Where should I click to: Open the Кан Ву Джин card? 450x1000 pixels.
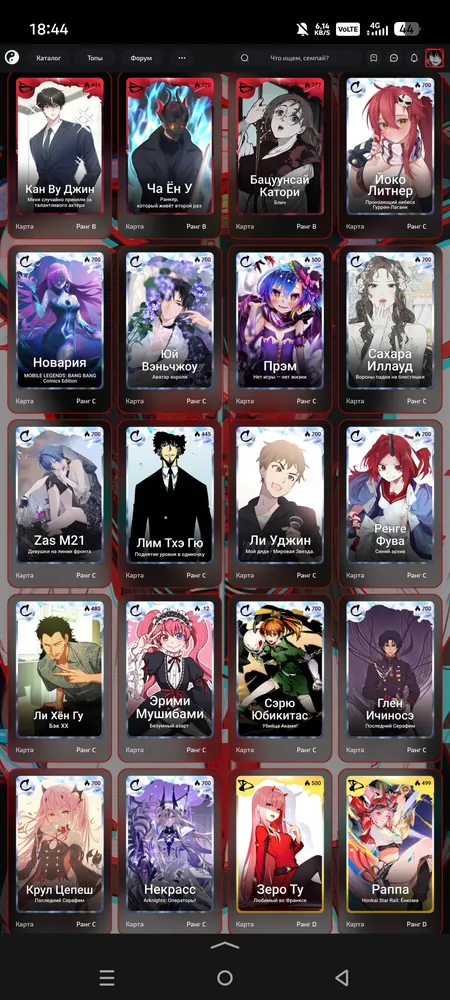[59, 156]
